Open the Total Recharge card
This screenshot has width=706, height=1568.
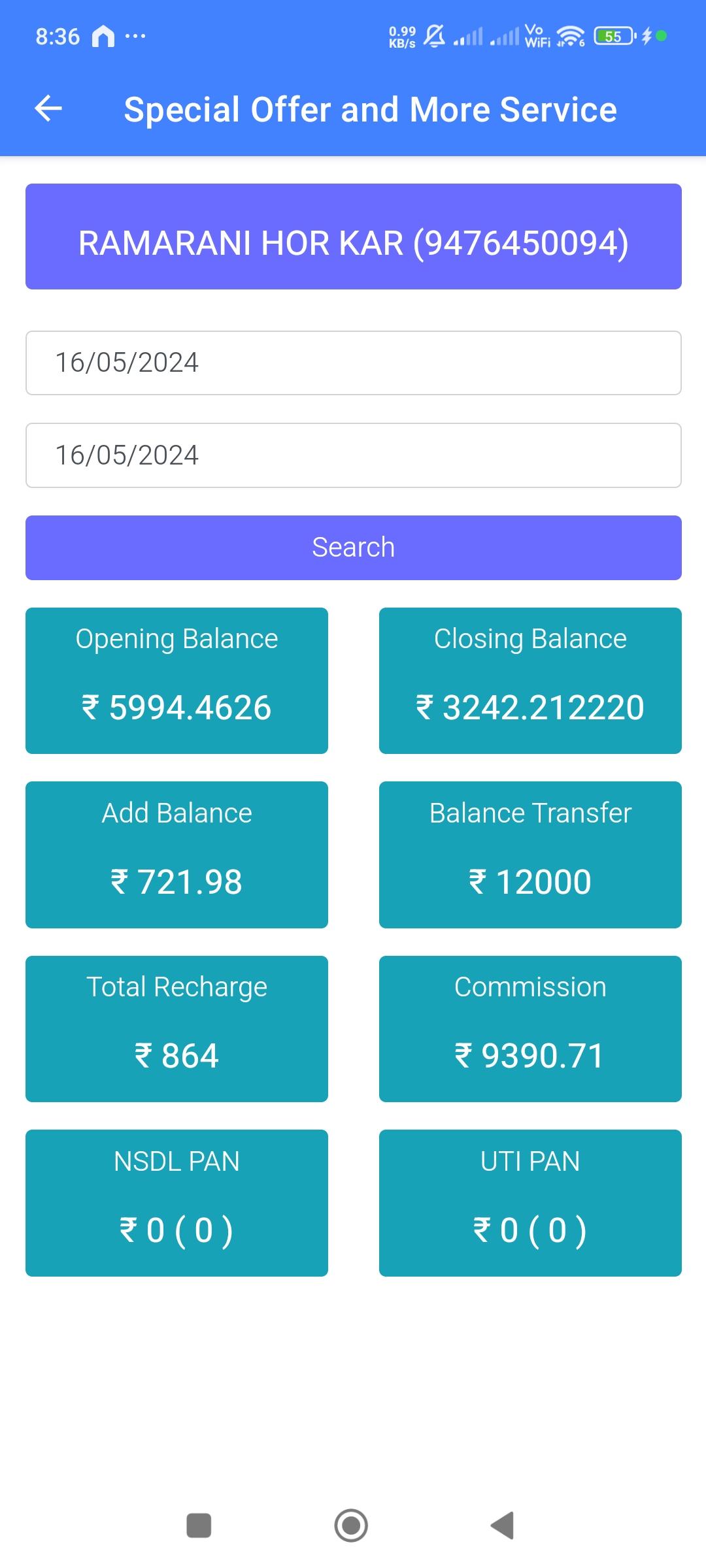(176, 1029)
